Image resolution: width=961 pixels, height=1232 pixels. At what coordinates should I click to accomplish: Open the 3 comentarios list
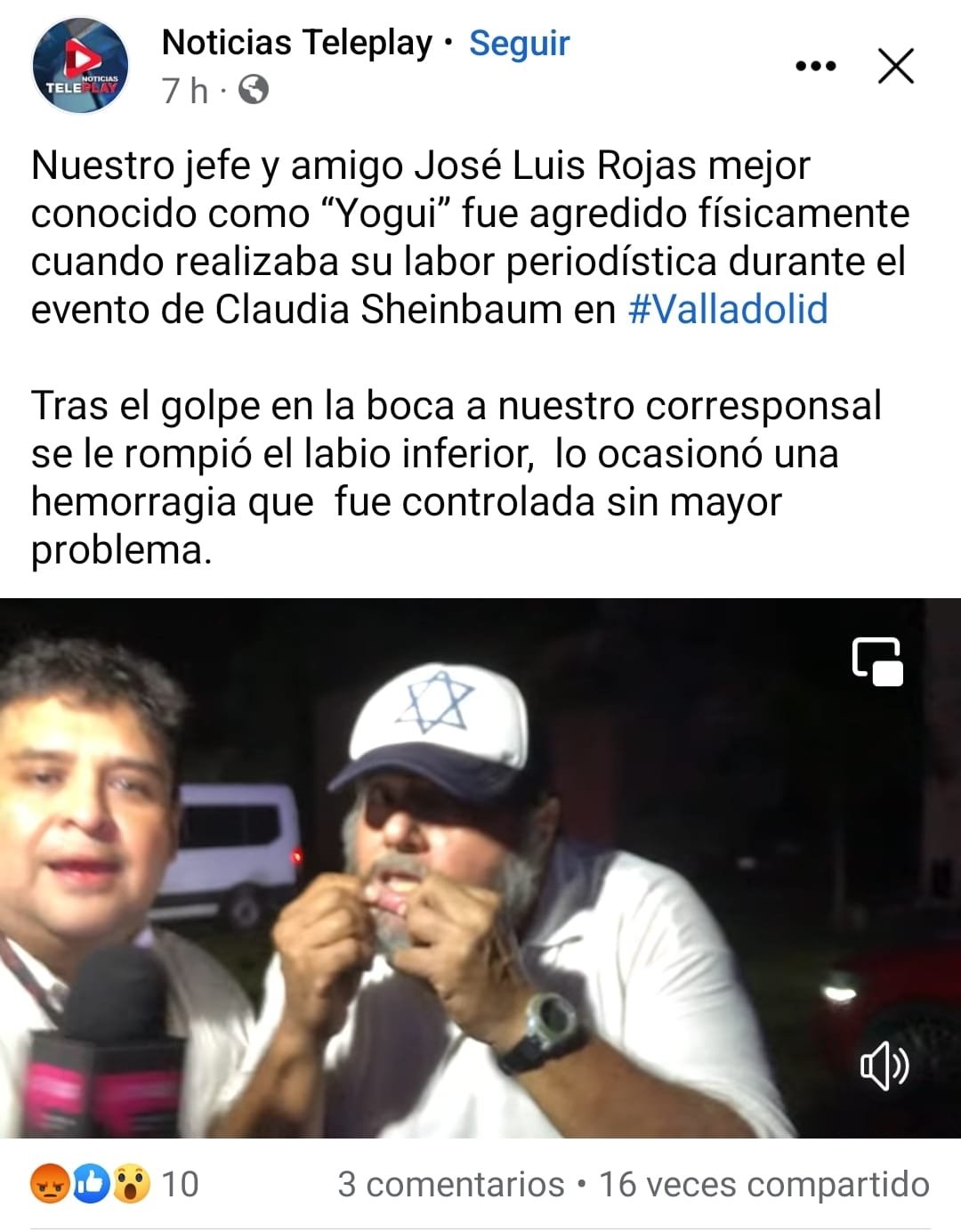tap(450, 1184)
